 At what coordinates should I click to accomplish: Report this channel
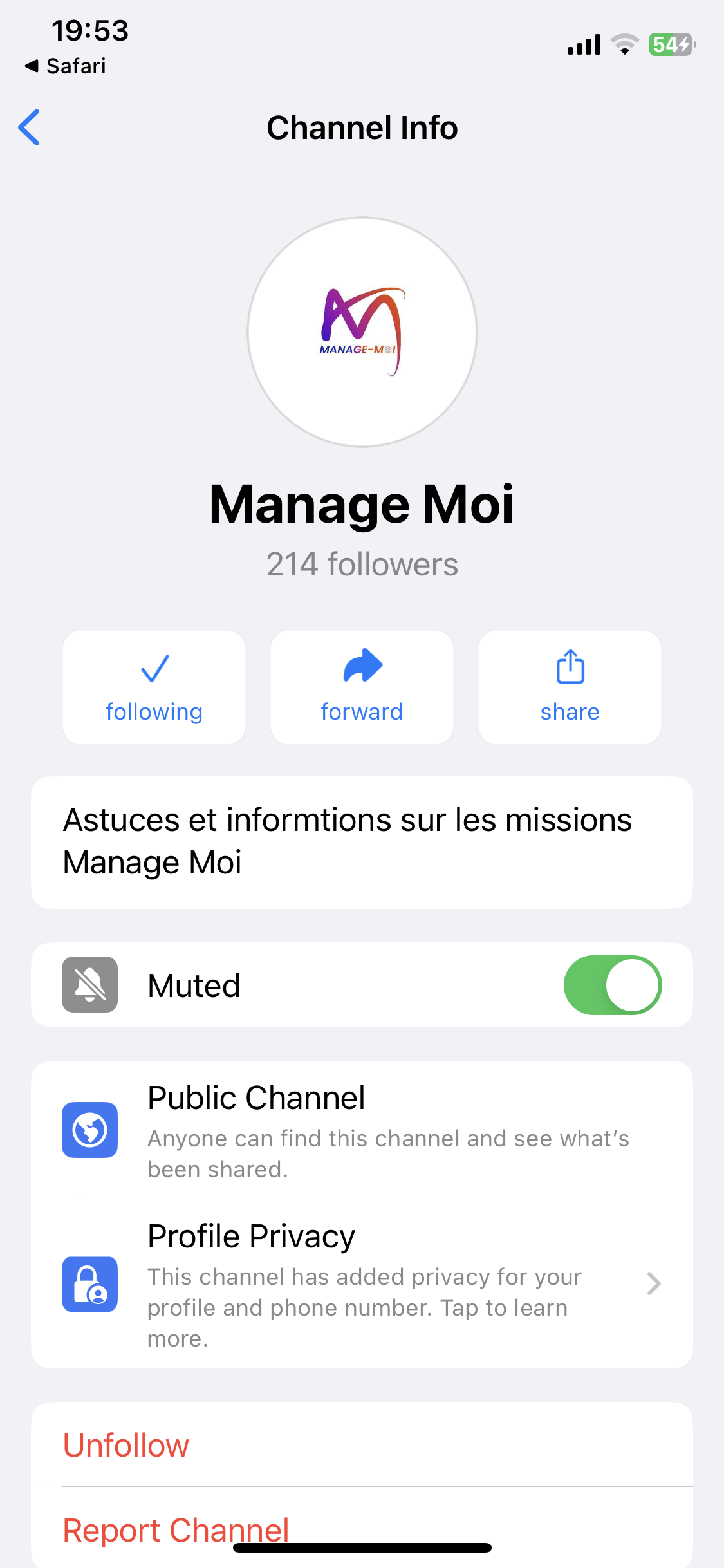pyautogui.click(x=176, y=1529)
